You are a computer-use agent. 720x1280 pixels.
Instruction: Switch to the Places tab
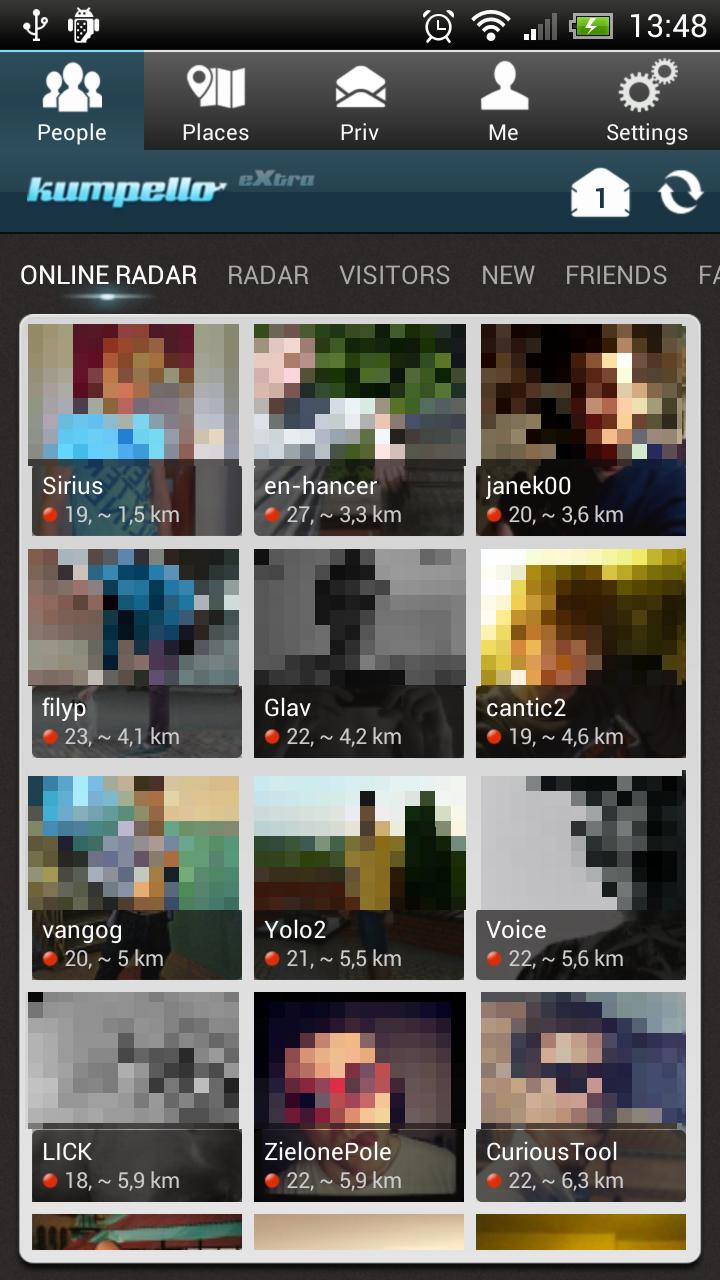point(215,102)
